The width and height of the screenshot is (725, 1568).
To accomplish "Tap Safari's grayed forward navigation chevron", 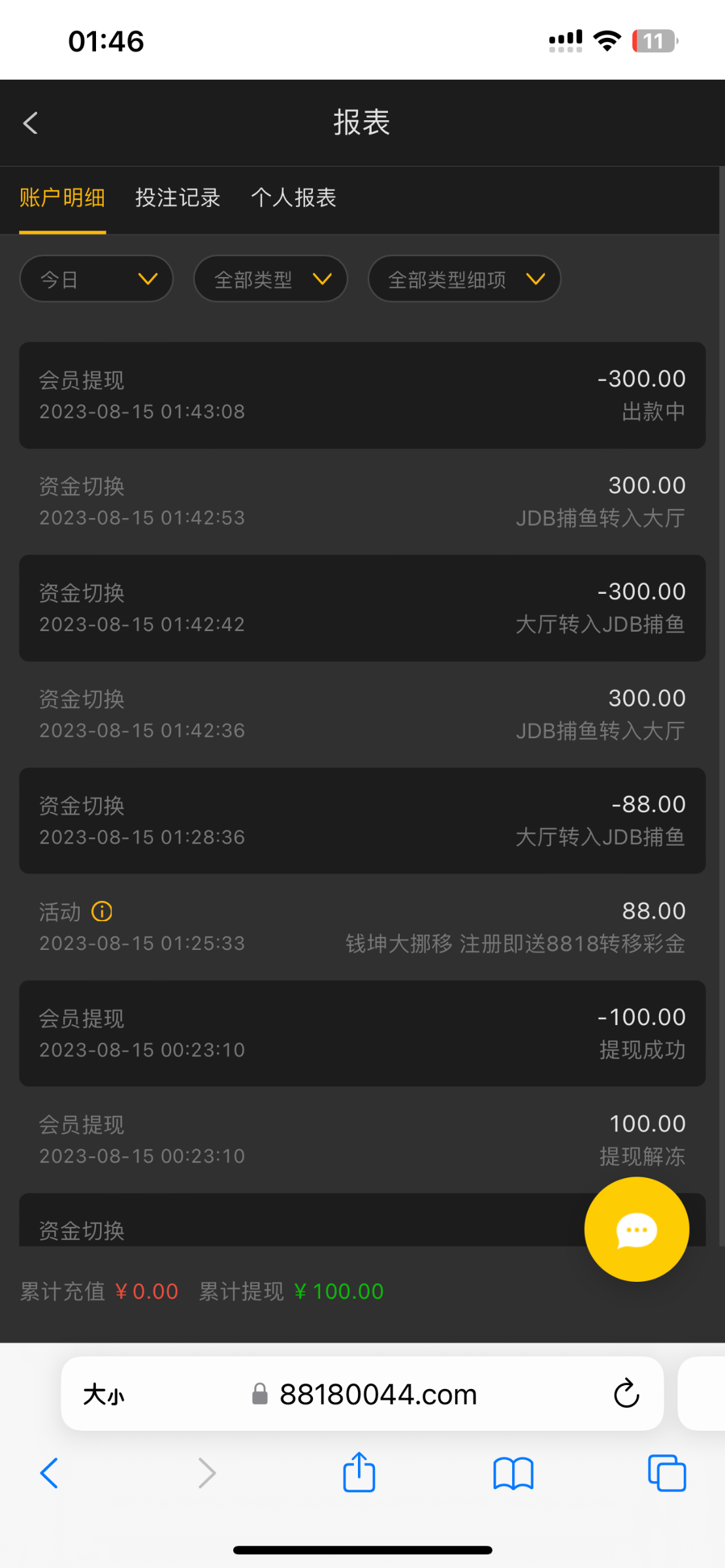I will pos(206,1473).
